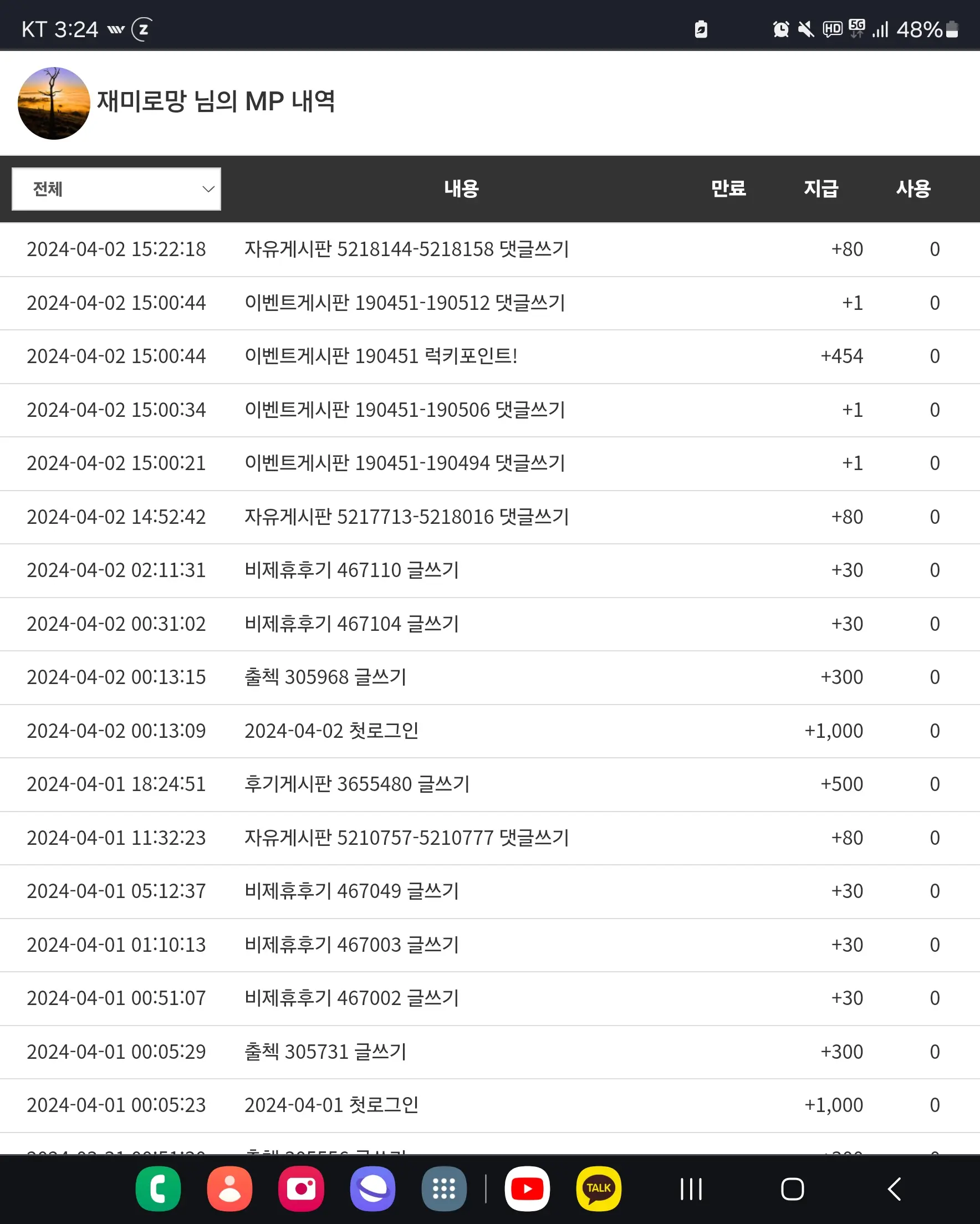This screenshot has width=980, height=1224.
Task: Go to the home screen
Action: point(792,1189)
